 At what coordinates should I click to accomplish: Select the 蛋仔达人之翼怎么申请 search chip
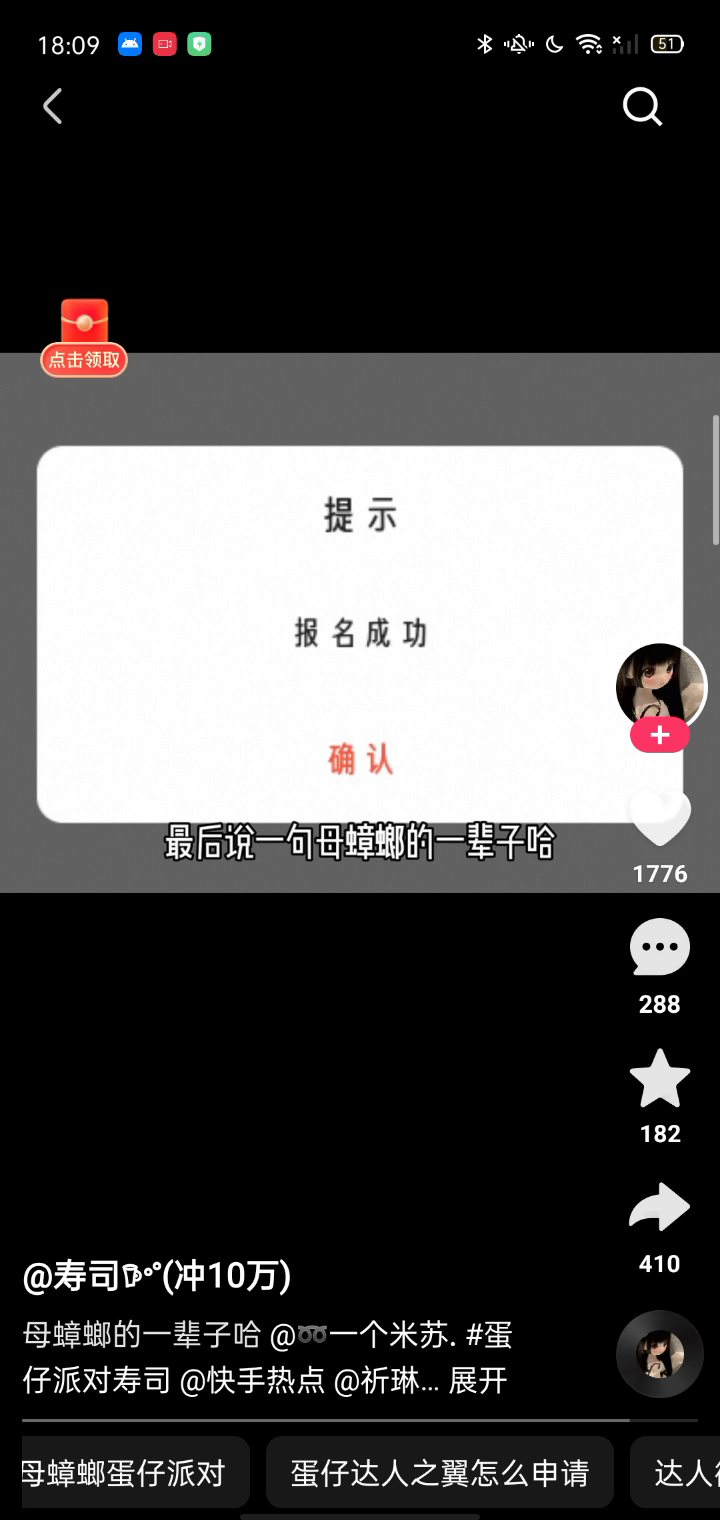[439, 1473]
